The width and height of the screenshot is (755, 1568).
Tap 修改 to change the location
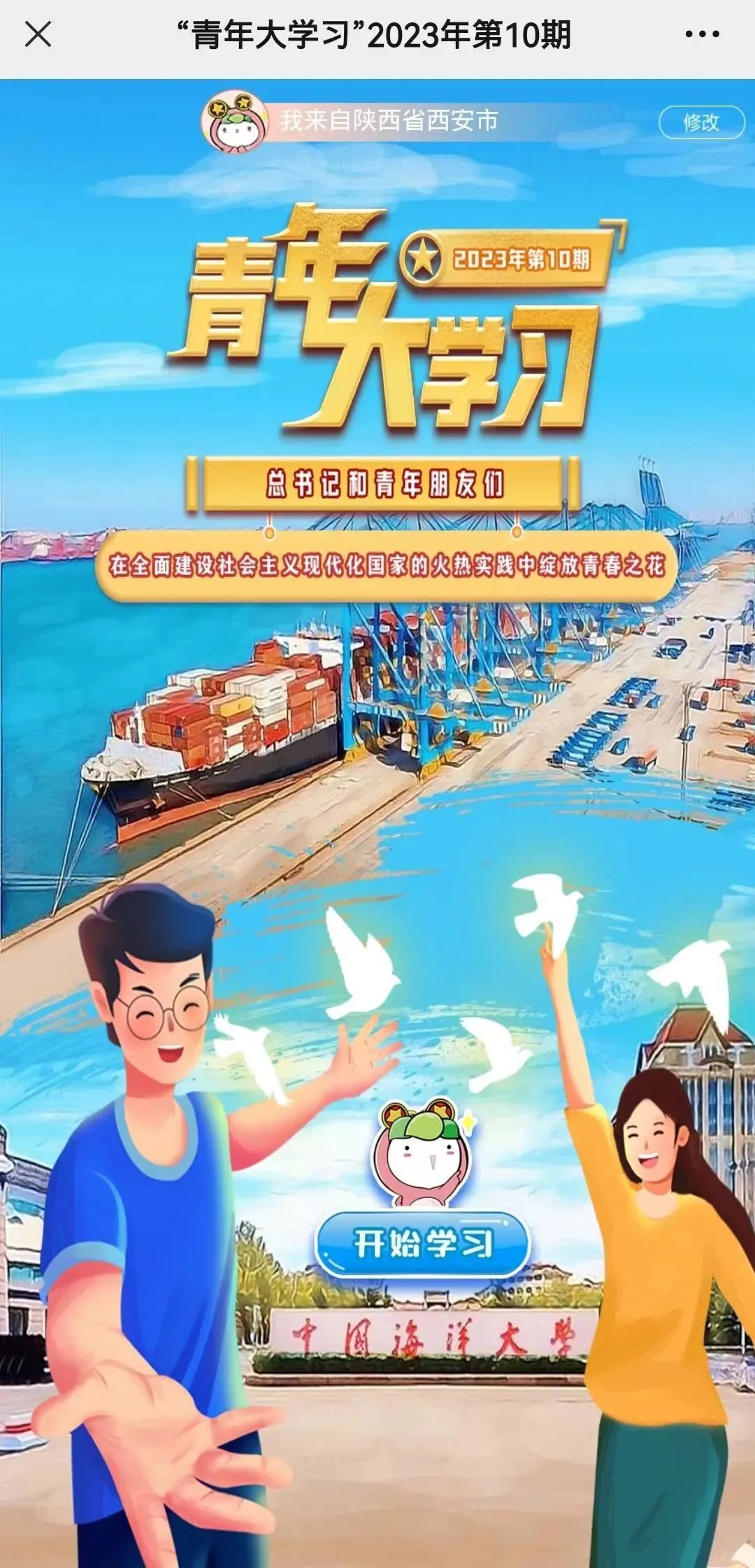[x=701, y=122]
